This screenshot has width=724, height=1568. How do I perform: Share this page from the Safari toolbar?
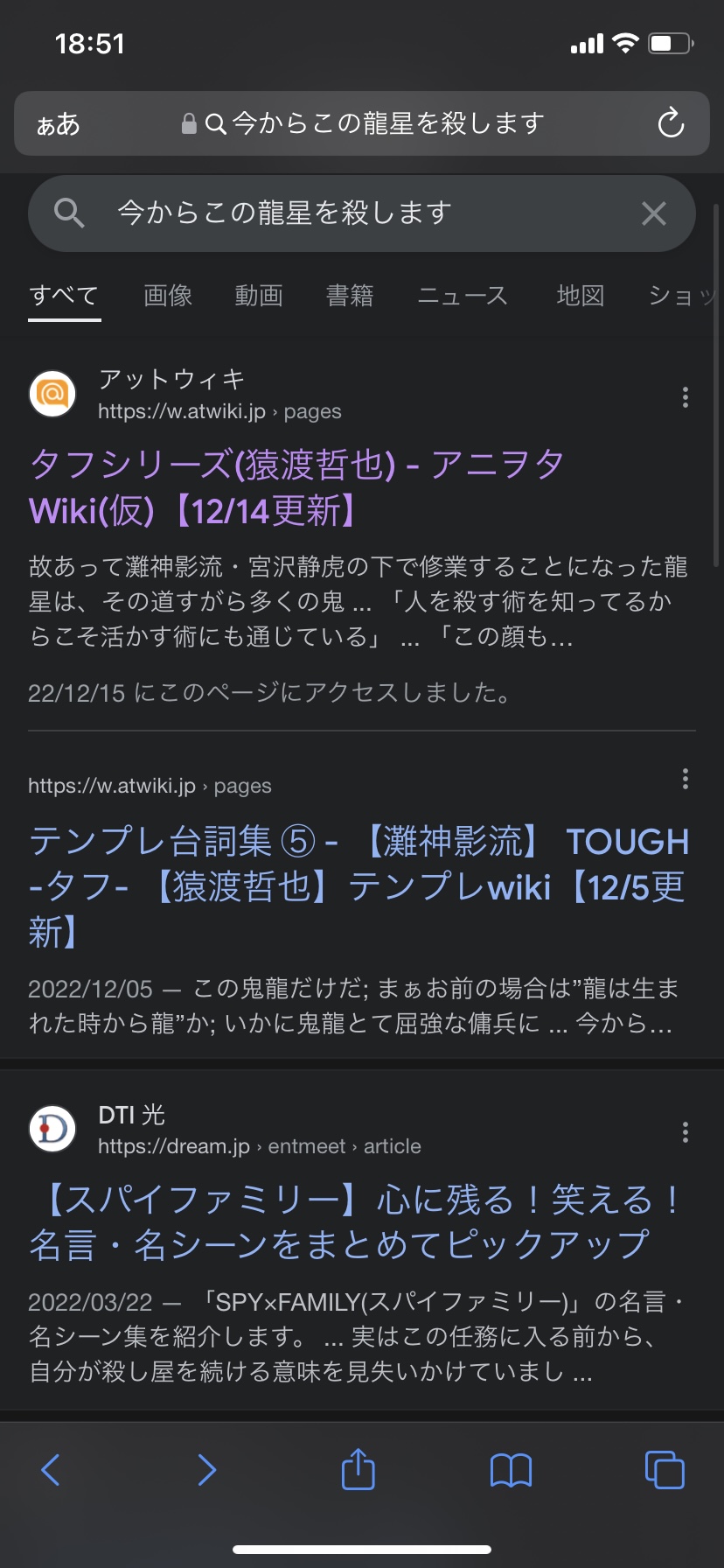[x=358, y=1469]
